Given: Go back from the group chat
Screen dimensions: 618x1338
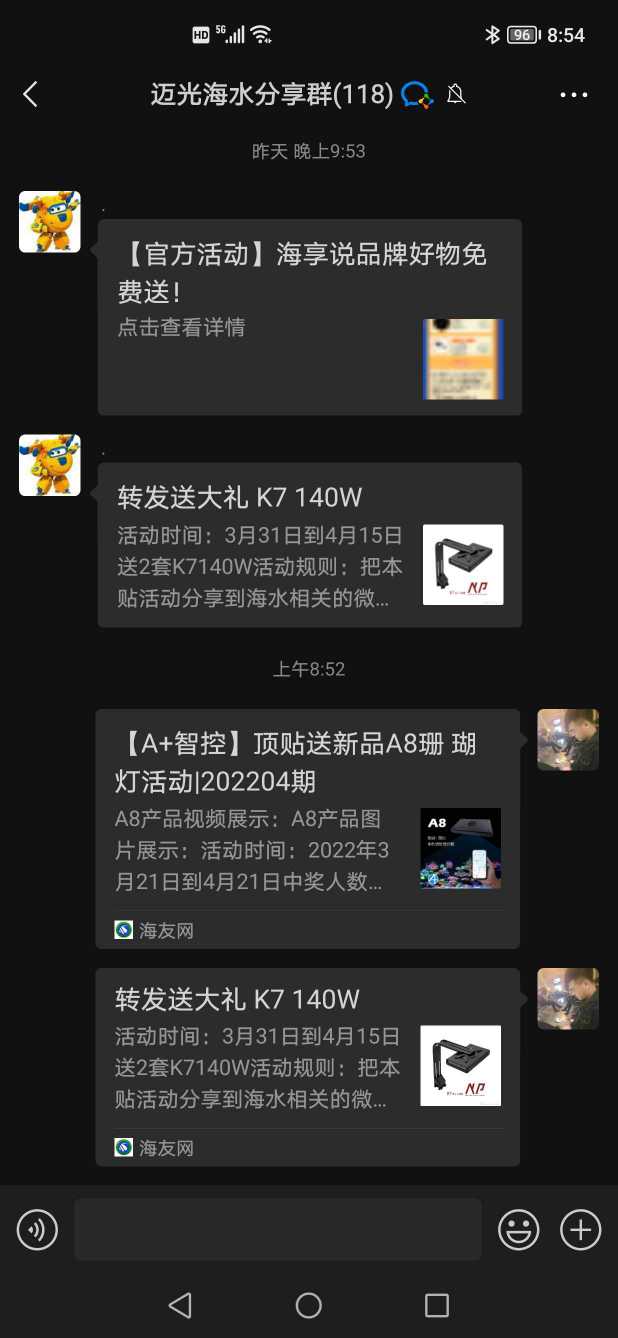Looking at the screenshot, I should tap(30, 95).
